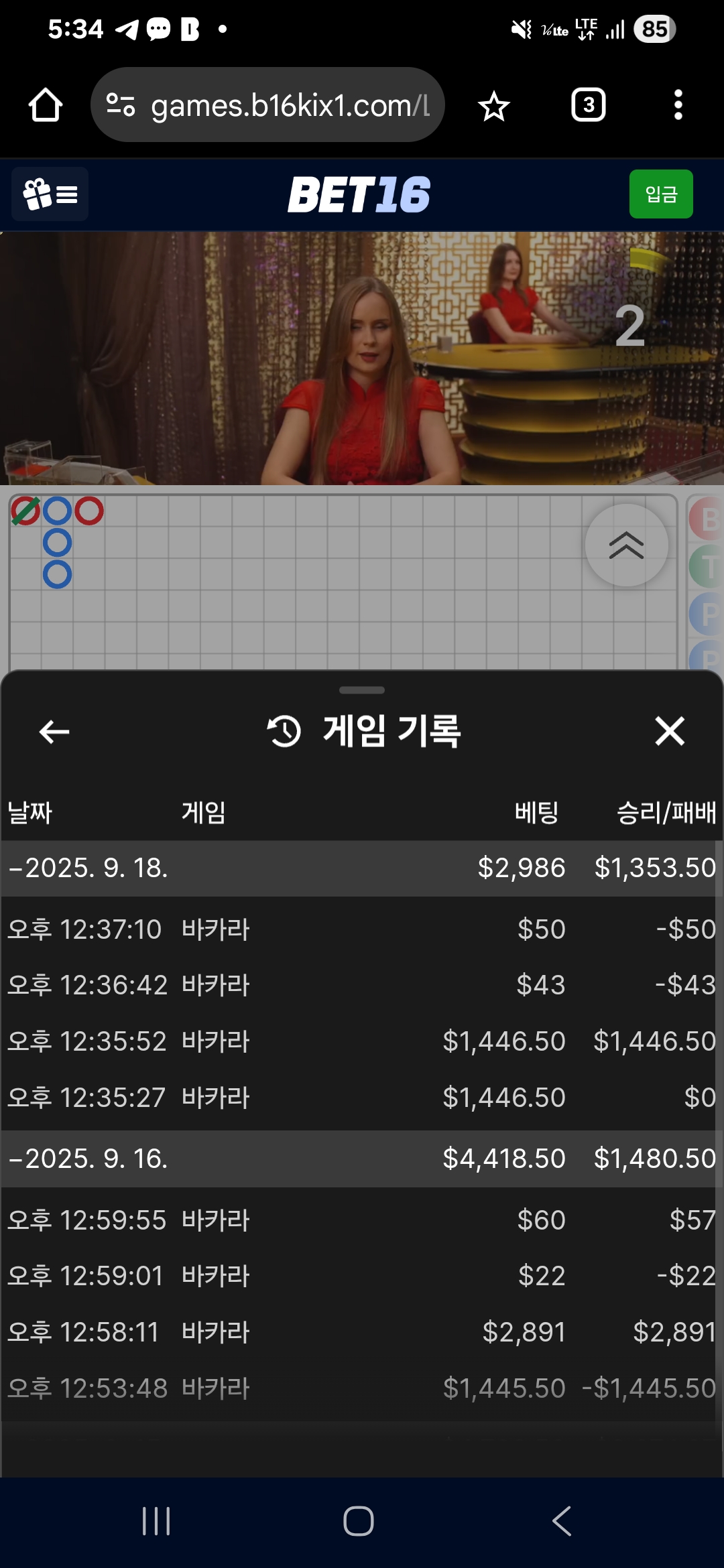
Task: Open the 오후 12:37:10 바카라 record
Action: pos(362,929)
